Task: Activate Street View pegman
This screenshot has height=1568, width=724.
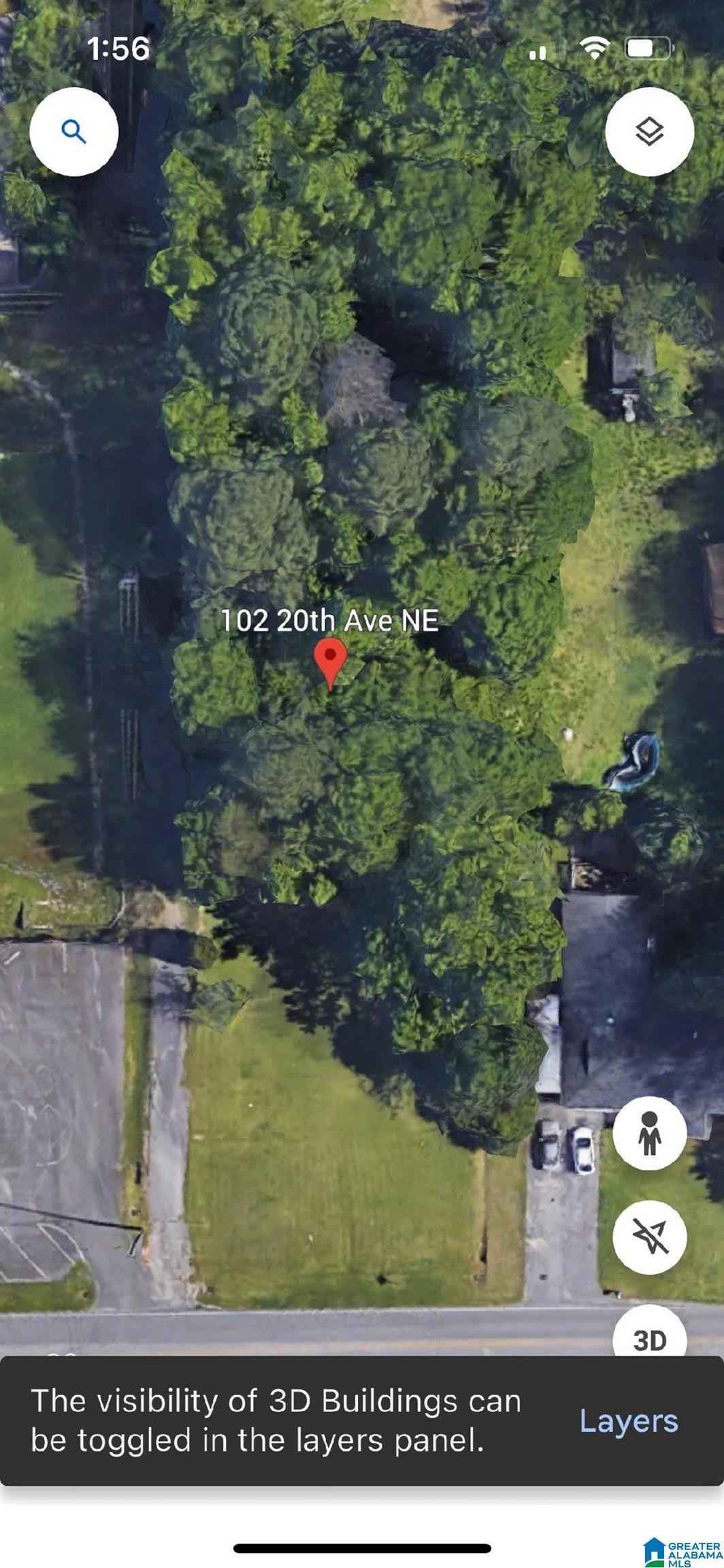Action: click(649, 1133)
